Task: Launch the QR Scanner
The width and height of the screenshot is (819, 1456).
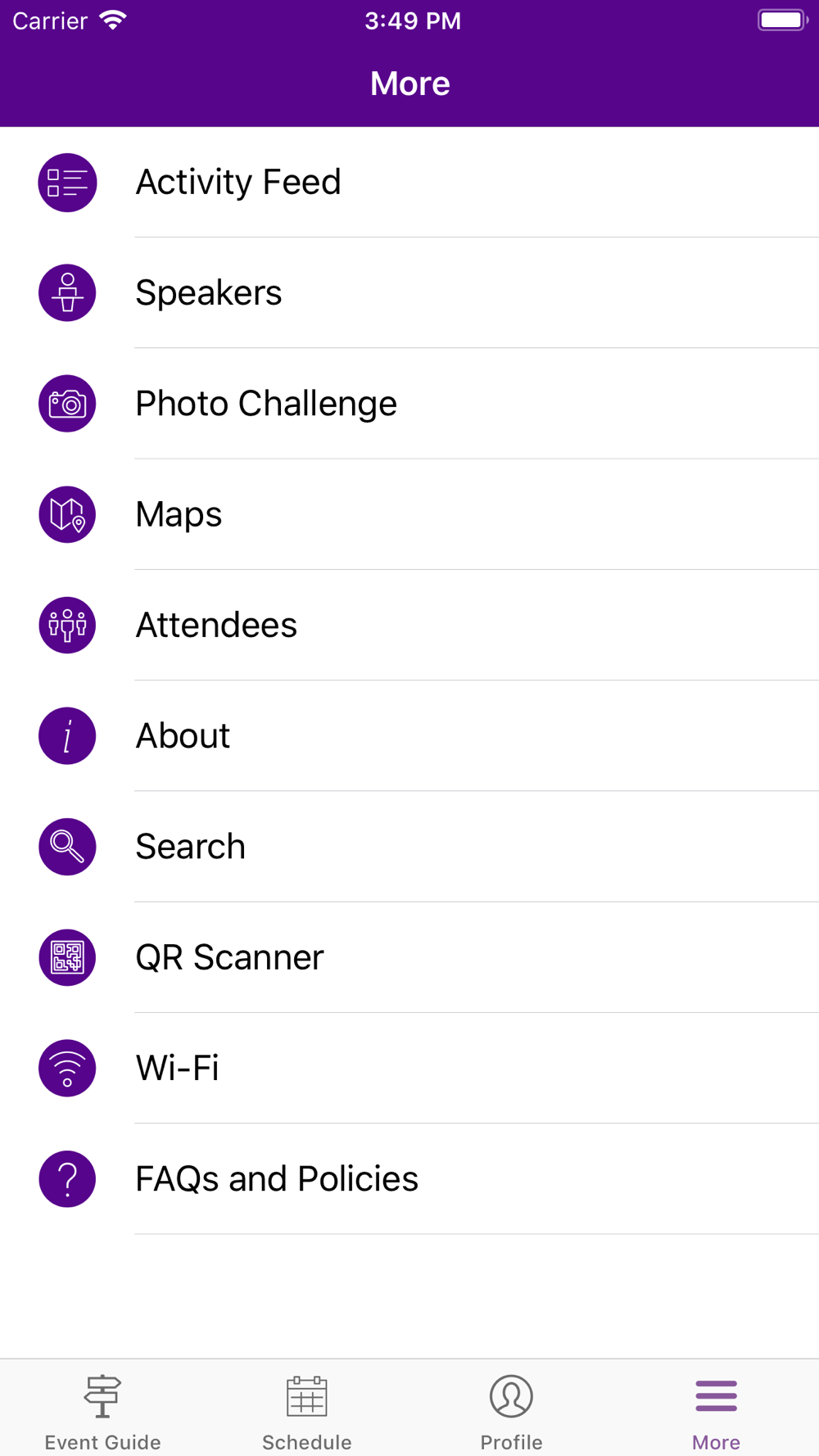Action: pos(409,957)
